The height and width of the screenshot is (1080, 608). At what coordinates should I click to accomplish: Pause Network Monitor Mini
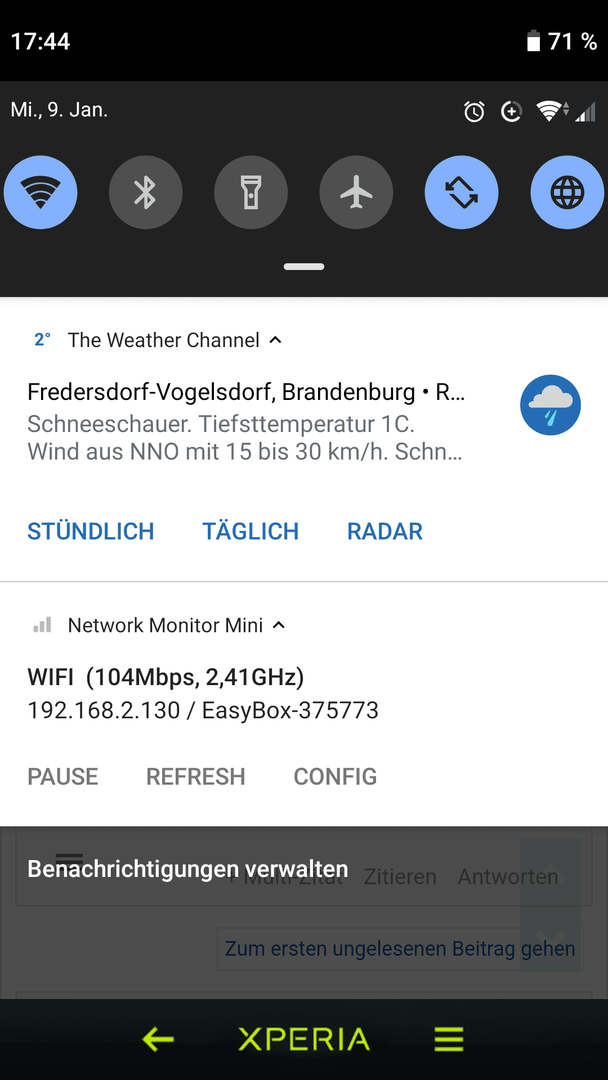click(x=63, y=776)
